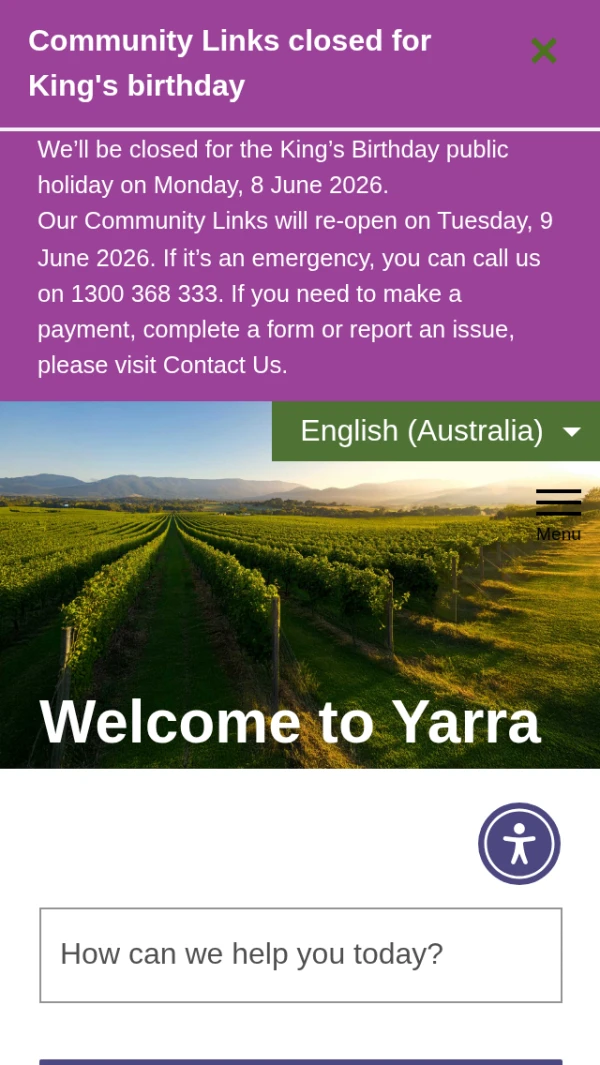Tap the 'How can we help you today?' search field
Image resolution: width=600 pixels, height=1065 pixels.
[300, 955]
